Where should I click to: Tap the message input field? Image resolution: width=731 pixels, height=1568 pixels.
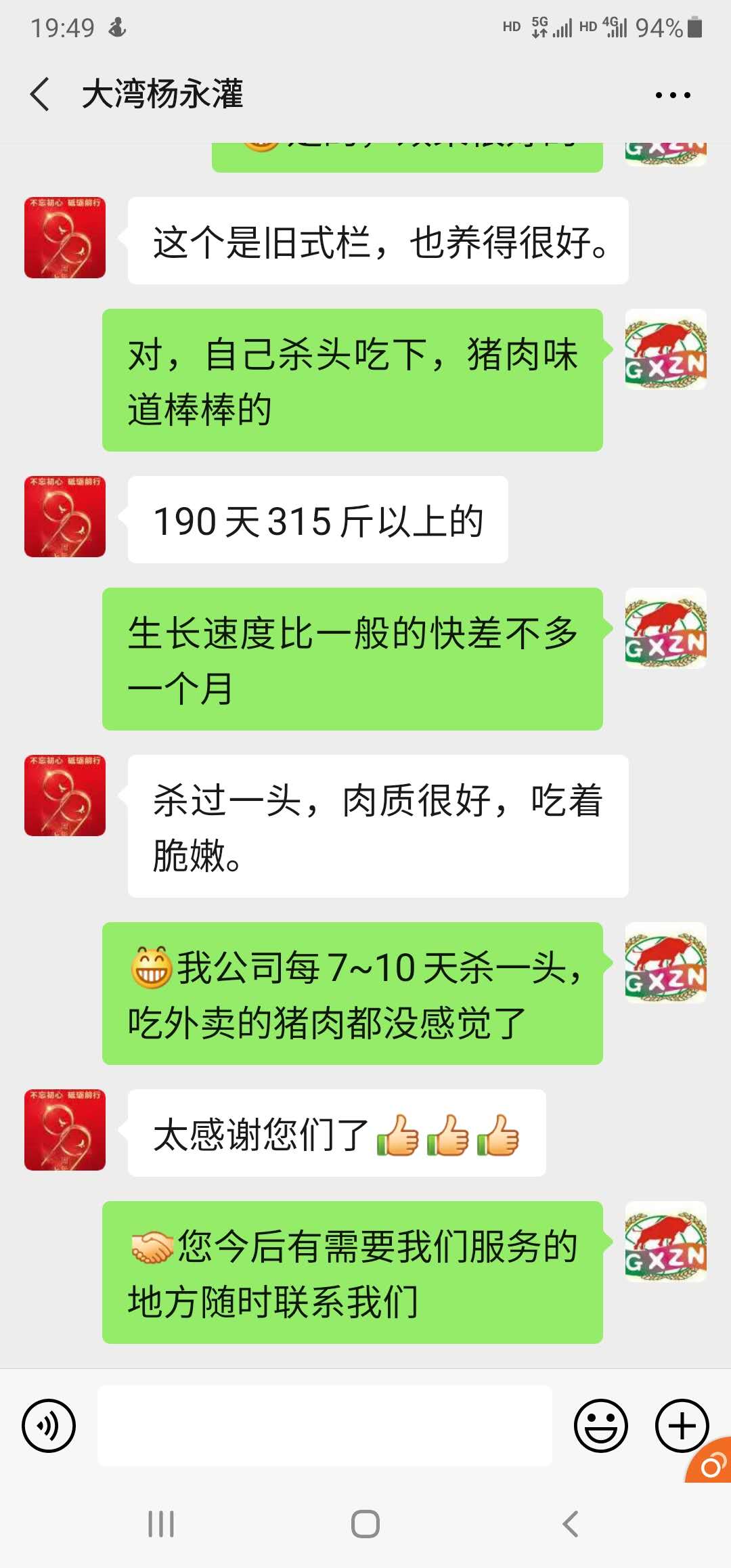tap(325, 1424)
